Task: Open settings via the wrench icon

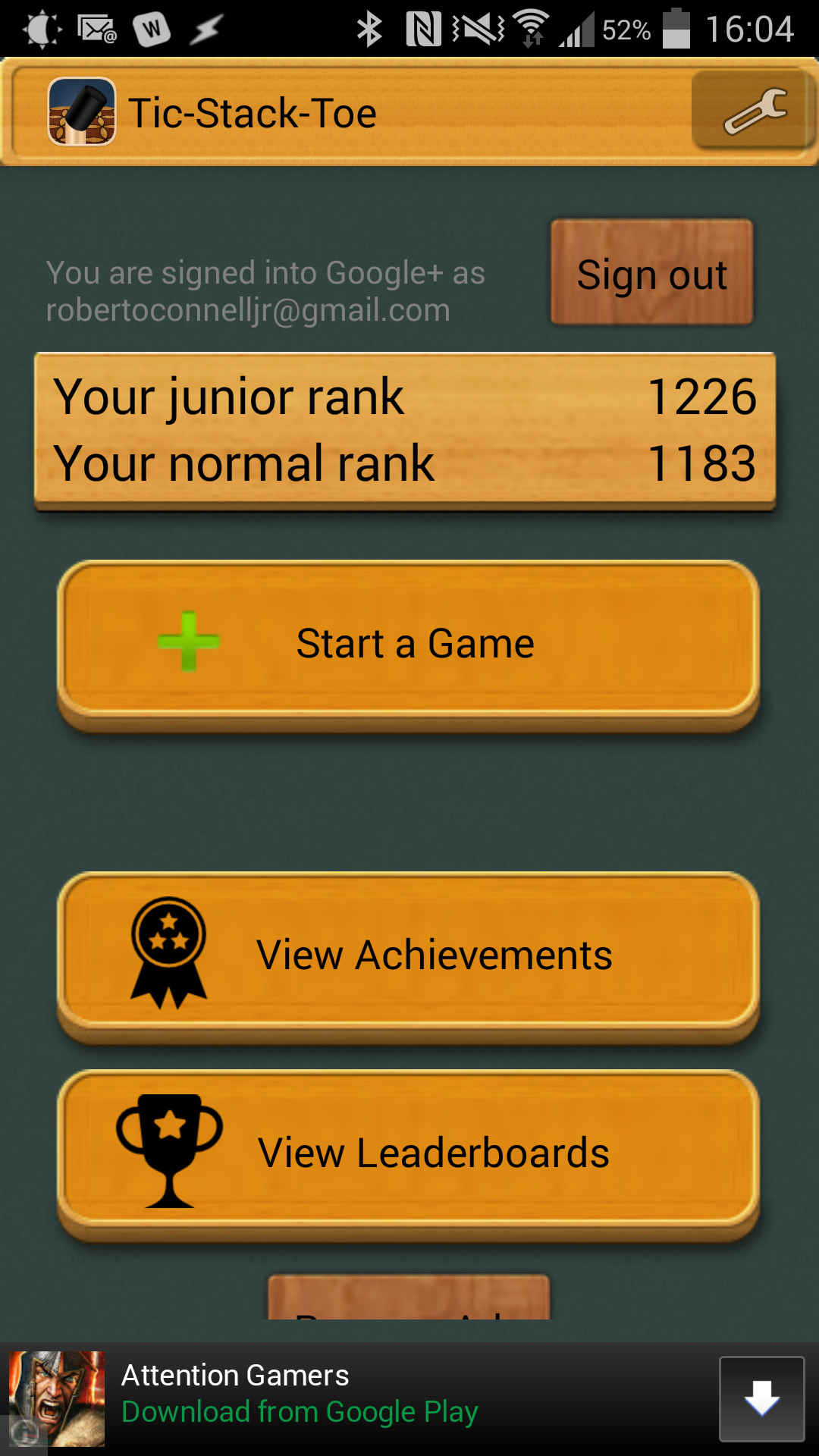Action: point(751,112)
